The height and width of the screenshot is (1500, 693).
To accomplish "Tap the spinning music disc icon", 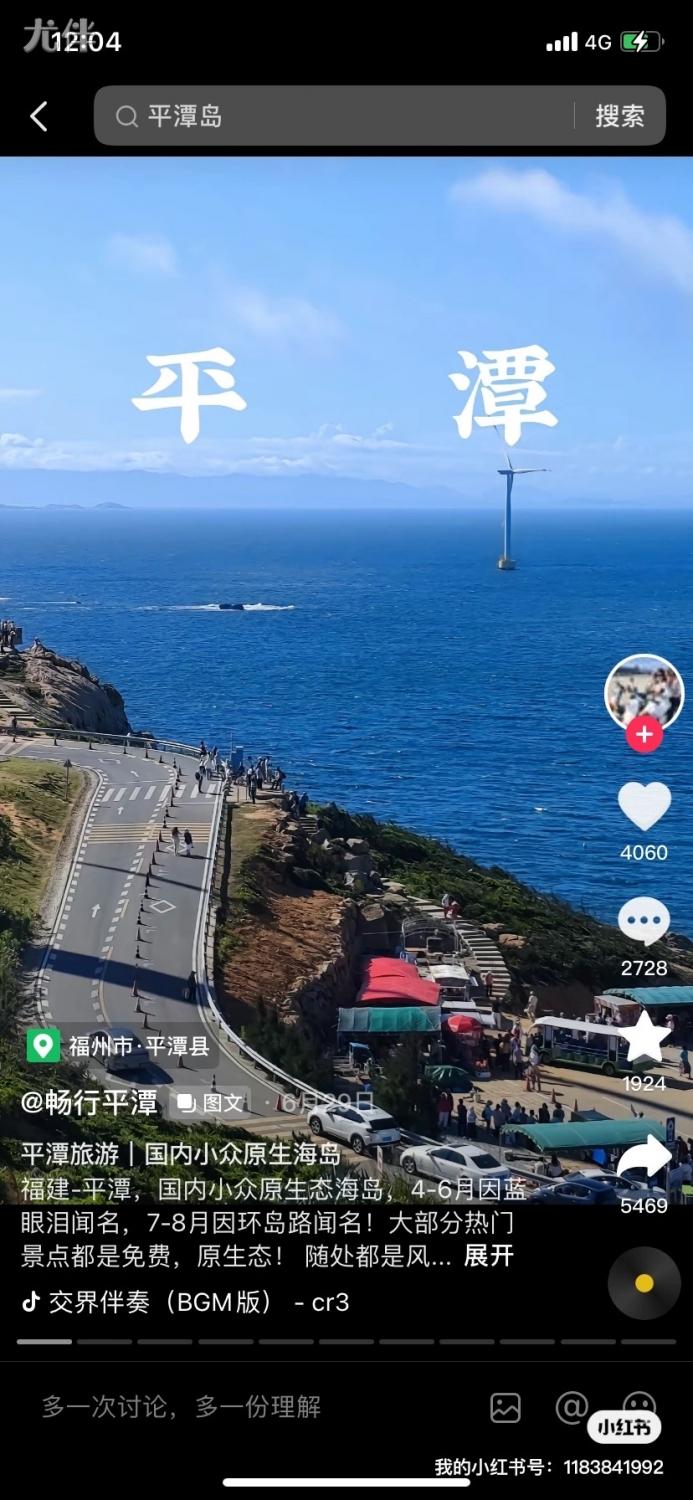I will click(x=644, y=1283).
